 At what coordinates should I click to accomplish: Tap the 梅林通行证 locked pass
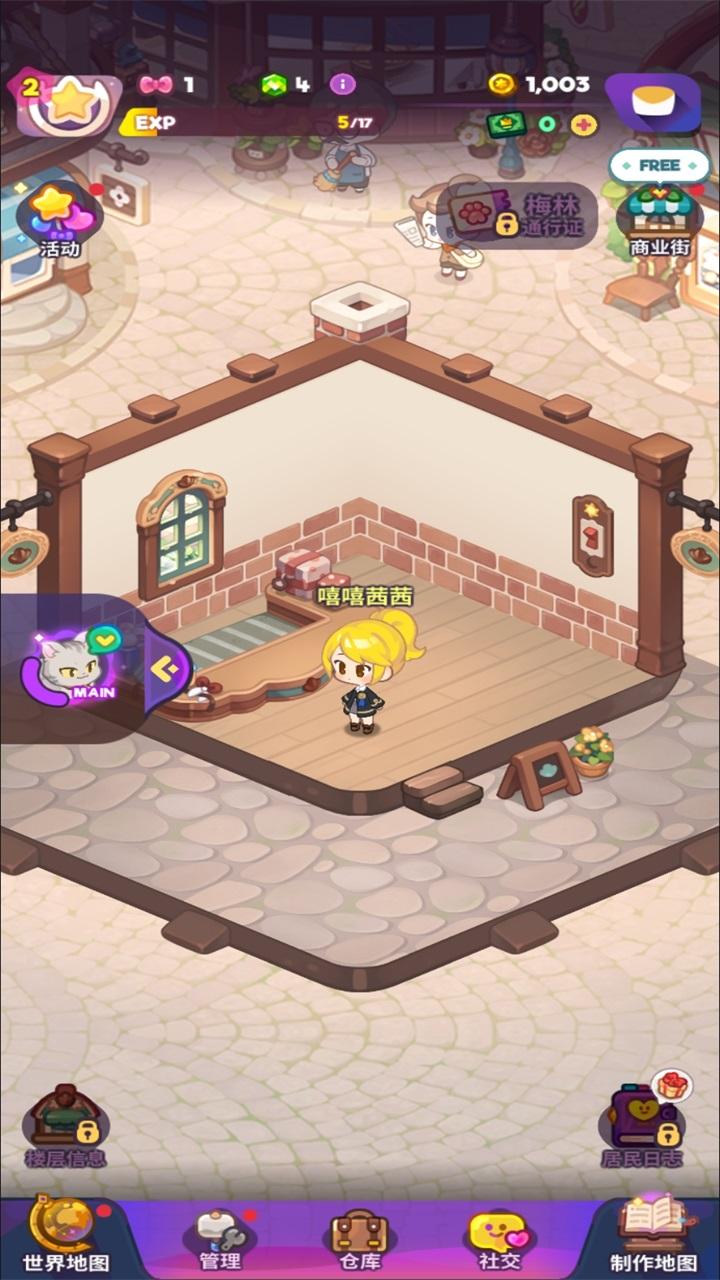coord(520,215)
